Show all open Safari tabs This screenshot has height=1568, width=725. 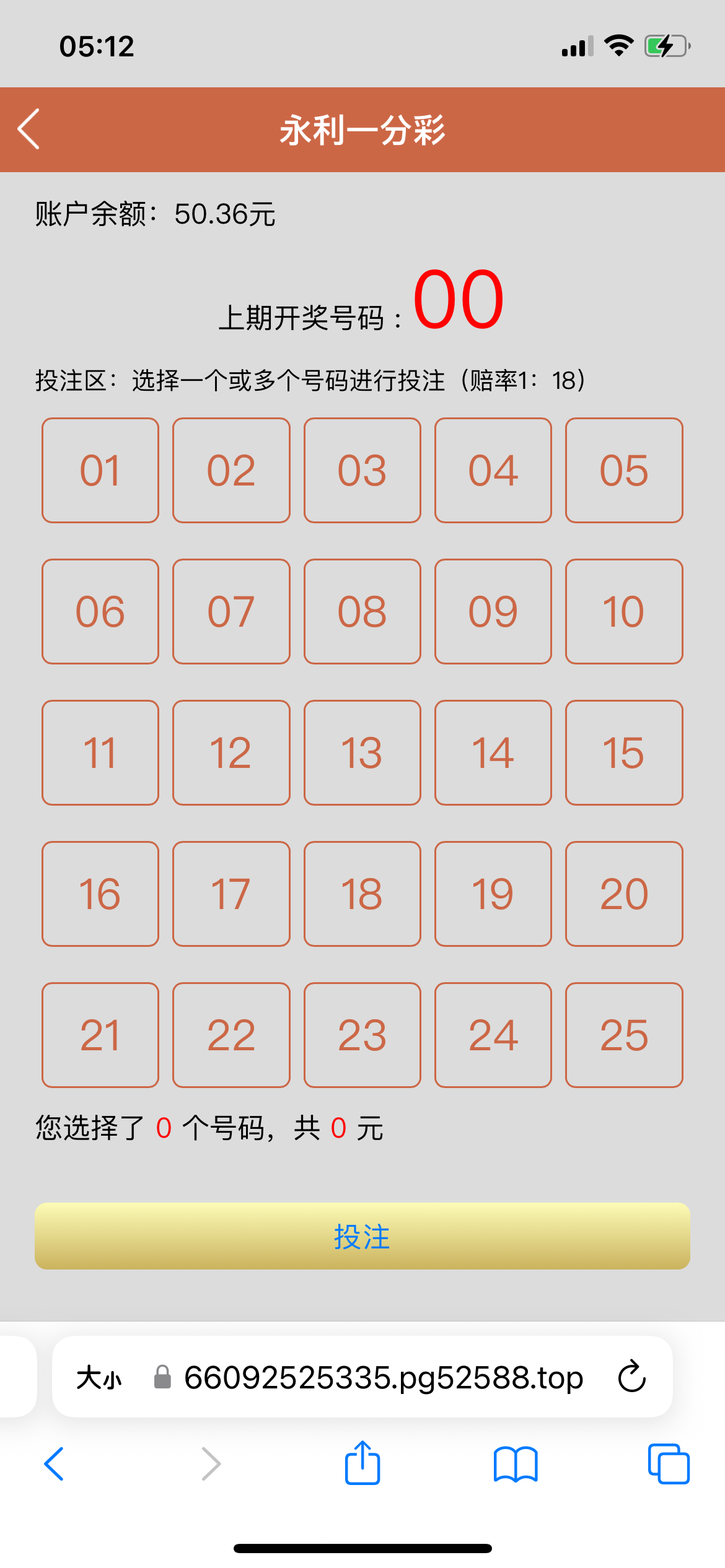point(669,1464)
